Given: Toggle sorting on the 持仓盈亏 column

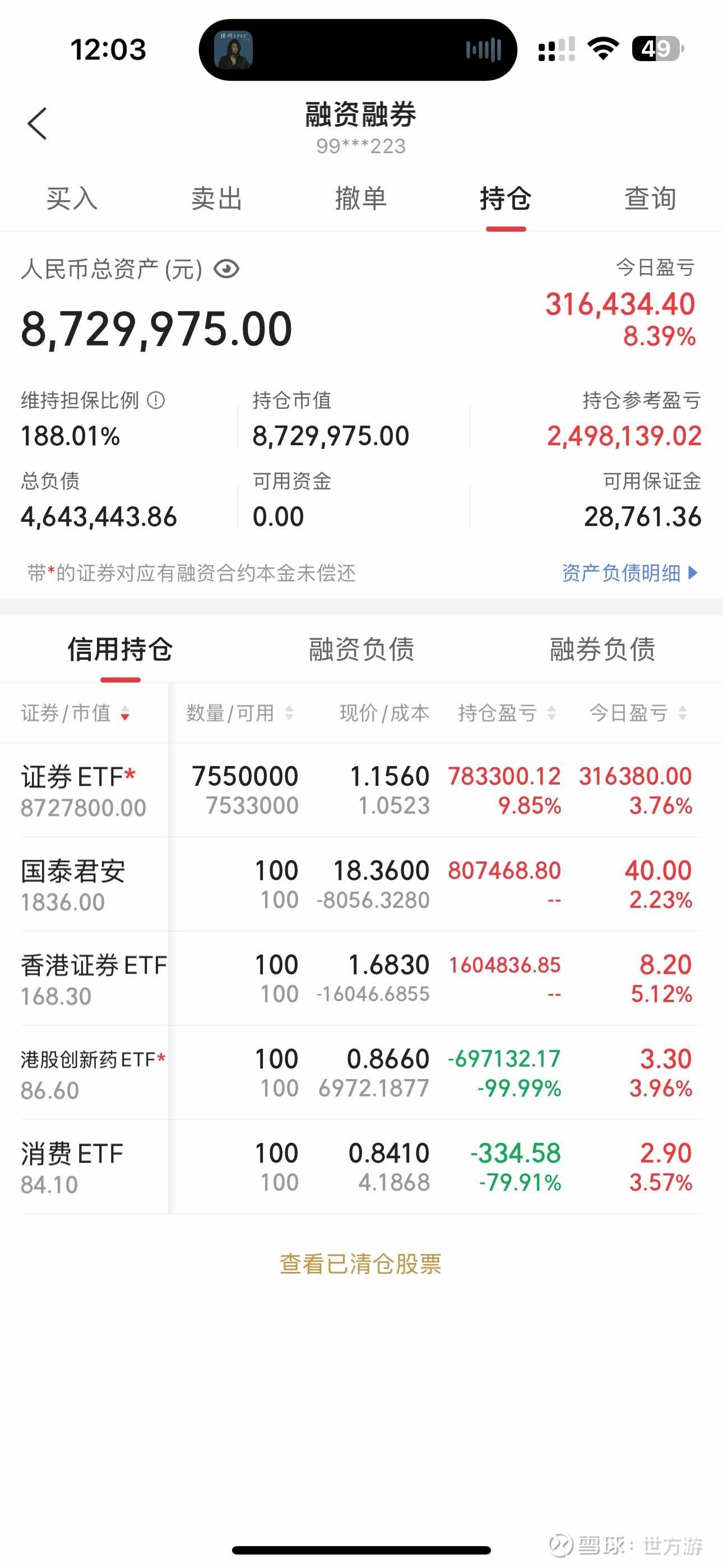Looking at the screenshot, I should coord(551,712).
